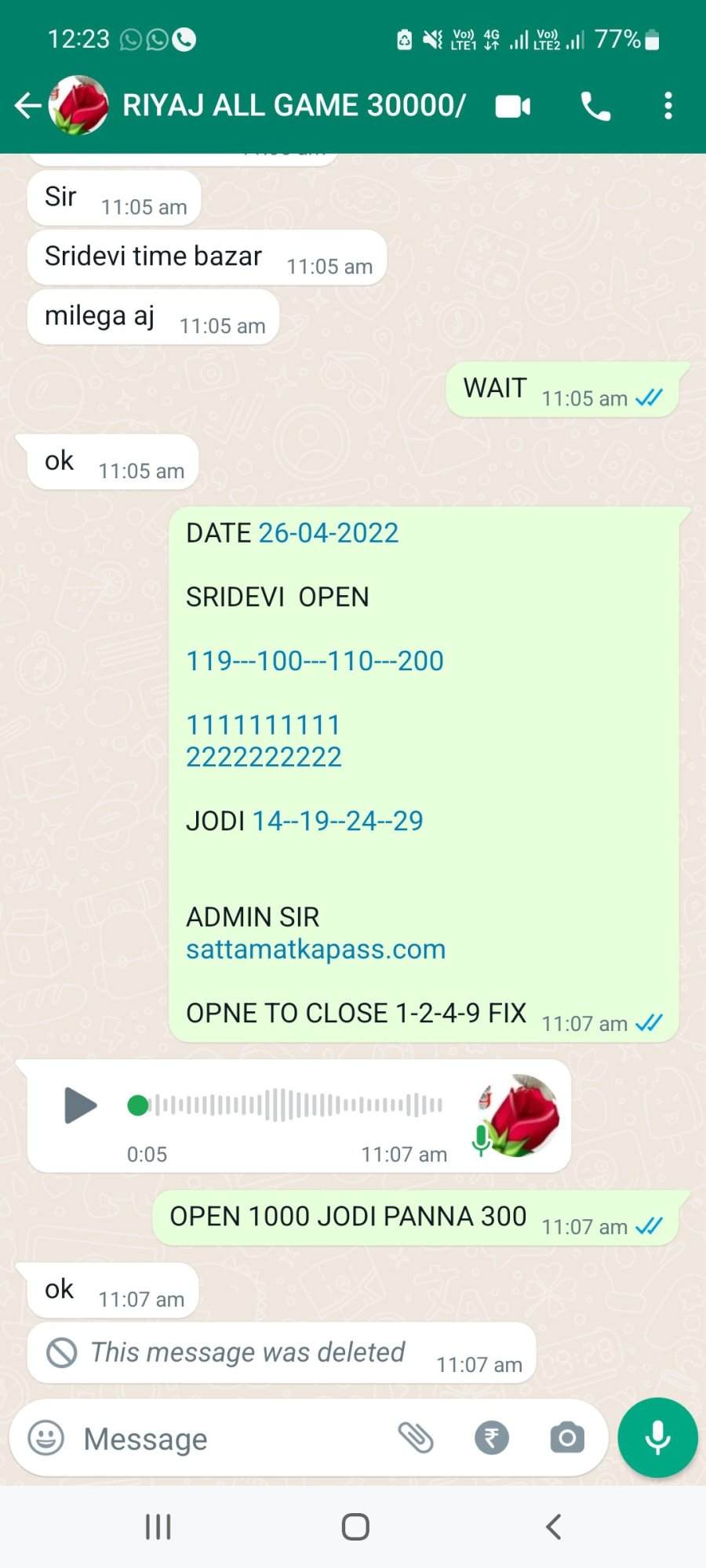Screen dimensions: 706x1568
Task: Open the emoji picker
Action: [45, 1438]
